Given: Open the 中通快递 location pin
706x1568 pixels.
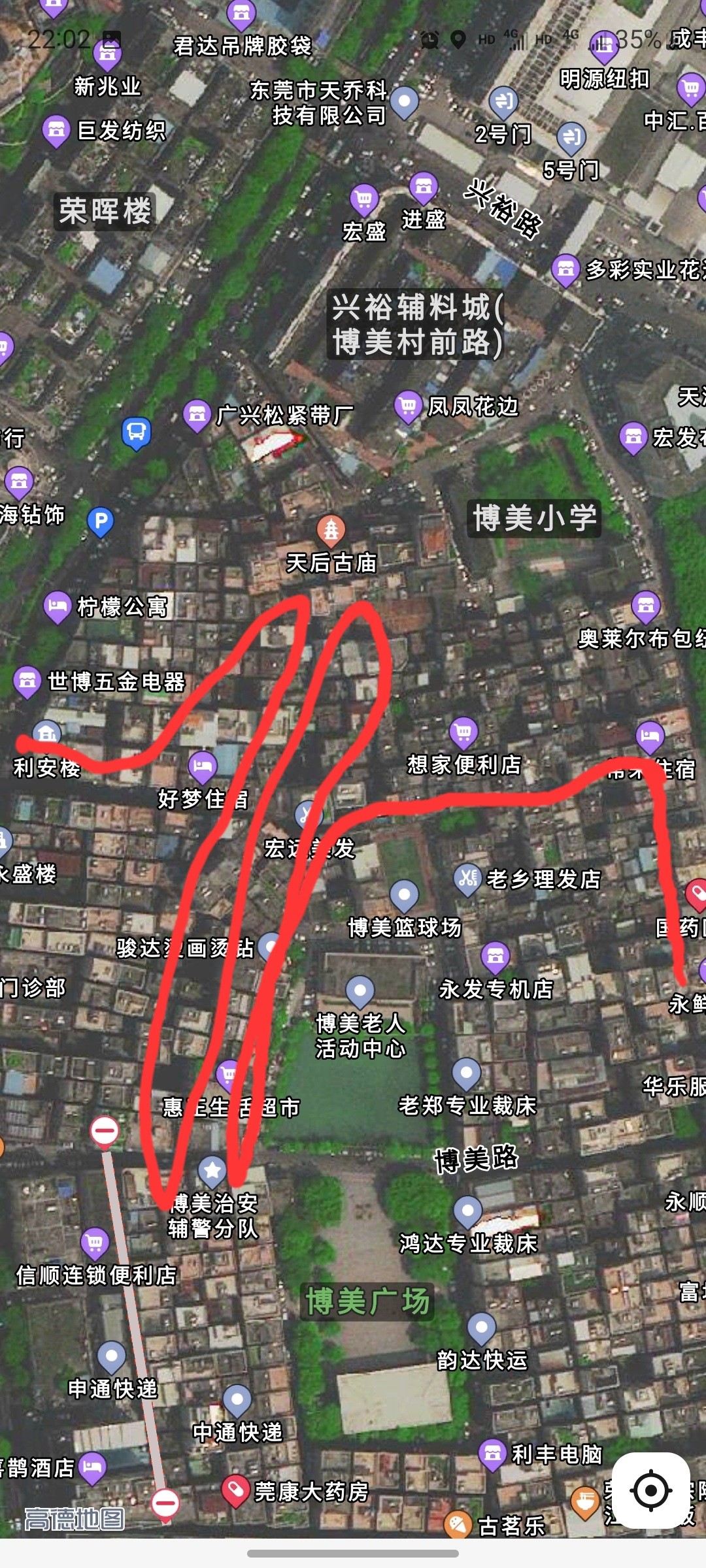Looking at the screenshot, I should (237, 1399).
